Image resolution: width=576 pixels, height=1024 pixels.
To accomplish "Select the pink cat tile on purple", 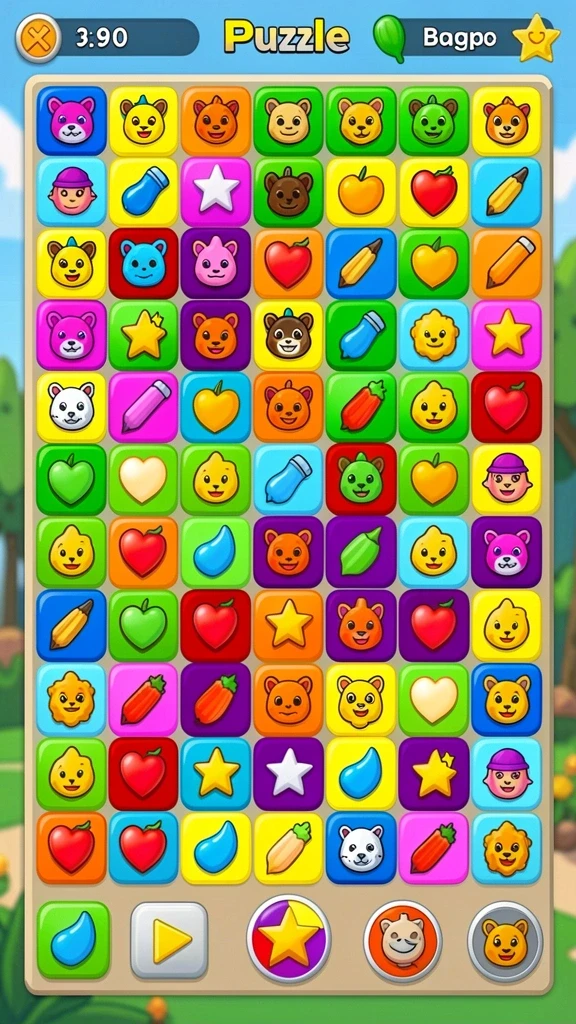I will (x=216, y=264).
